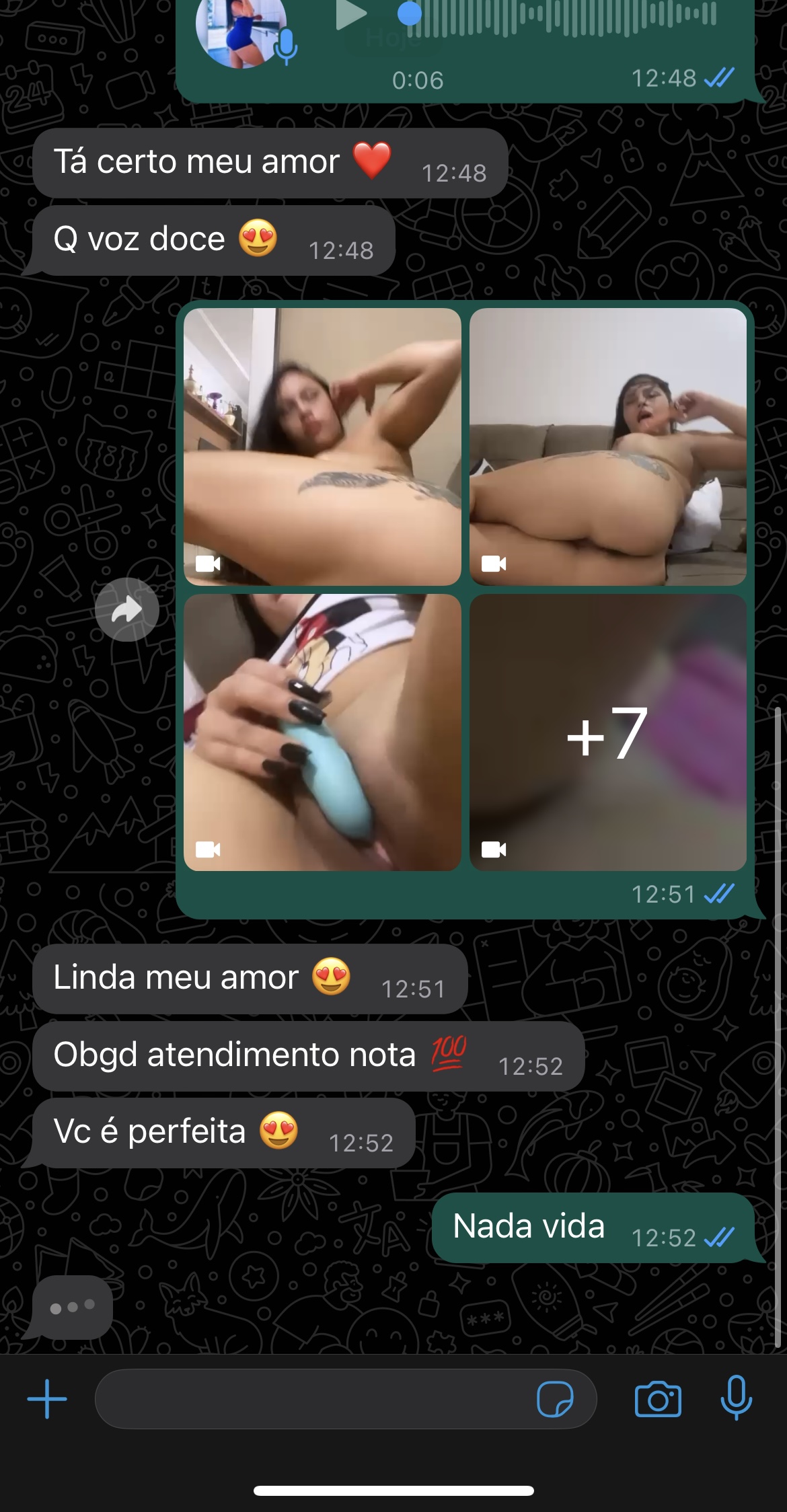Image resolution: width=787 pixels, height=1512 pixels.
Task: Forward the media album with the arrow button
Action: click(127, 609)
